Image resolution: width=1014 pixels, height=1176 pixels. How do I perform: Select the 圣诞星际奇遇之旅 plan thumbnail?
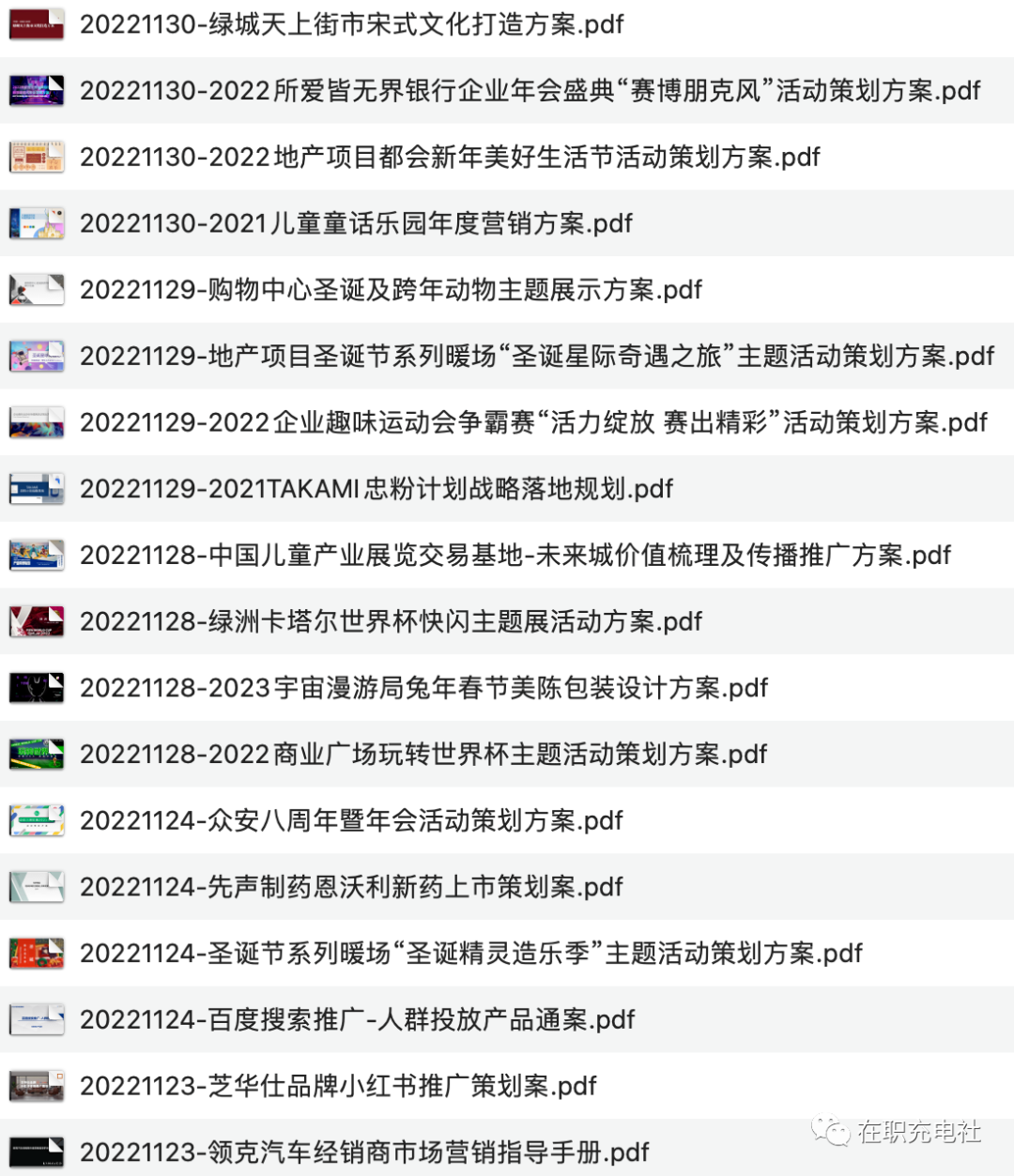(x=36, y=357)
